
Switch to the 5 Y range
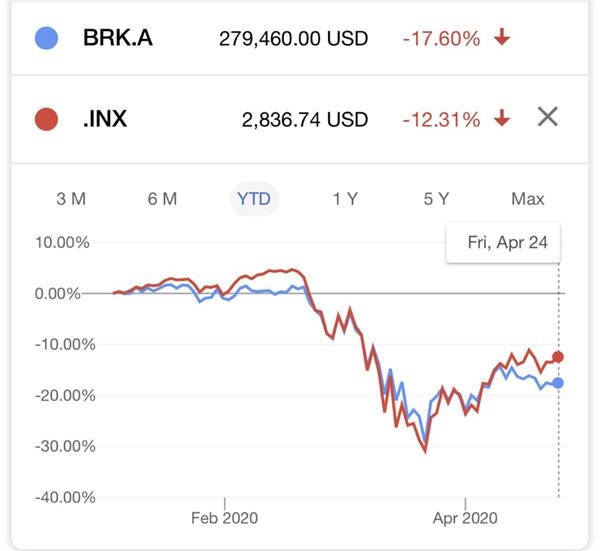click(436, 198)
